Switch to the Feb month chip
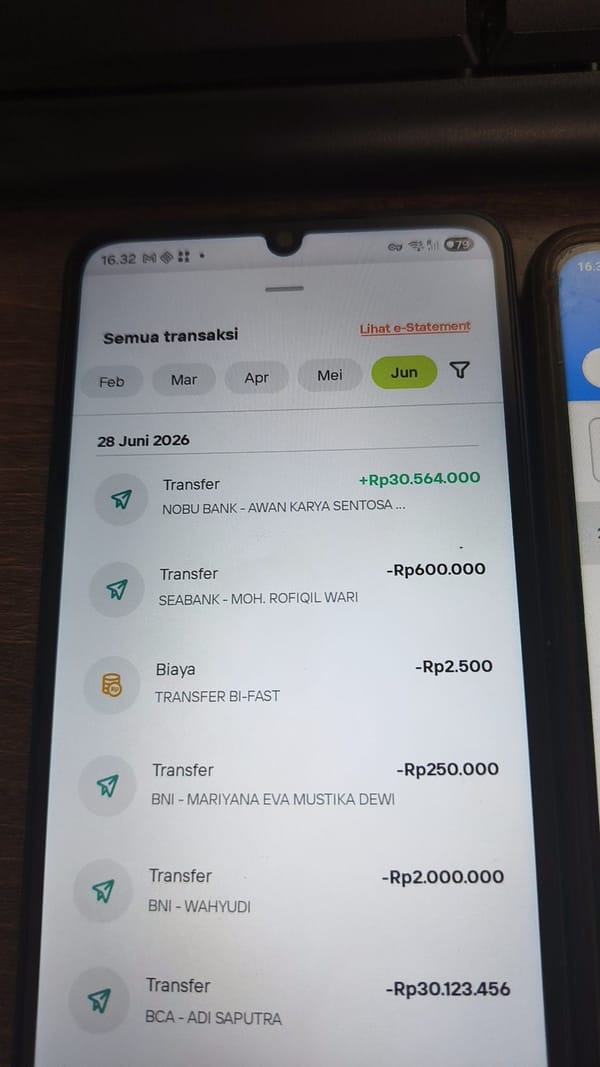This screenshot has width=600, height=1067. click(x=112, y=382)
